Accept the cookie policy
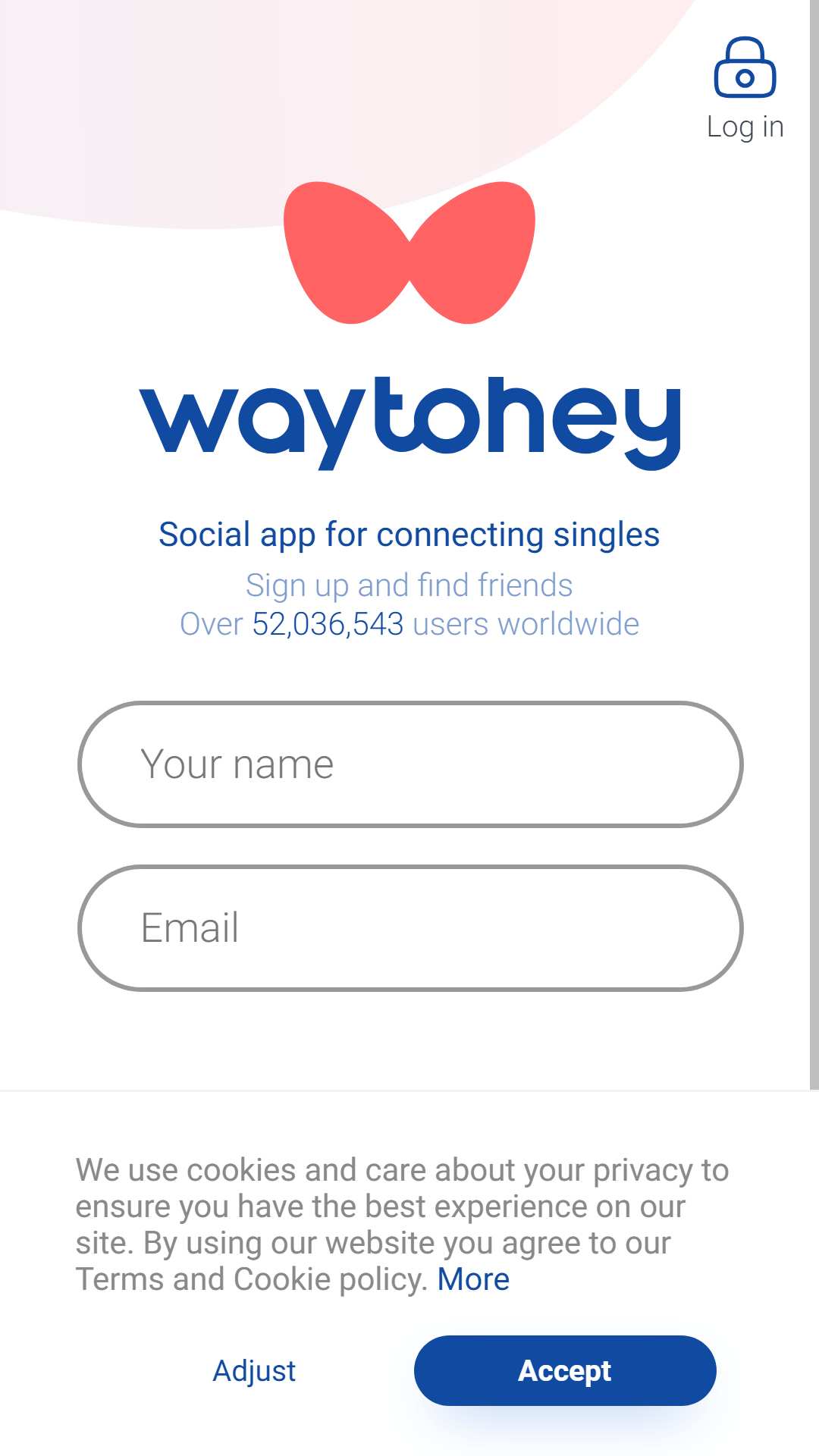 [565, 1371]
